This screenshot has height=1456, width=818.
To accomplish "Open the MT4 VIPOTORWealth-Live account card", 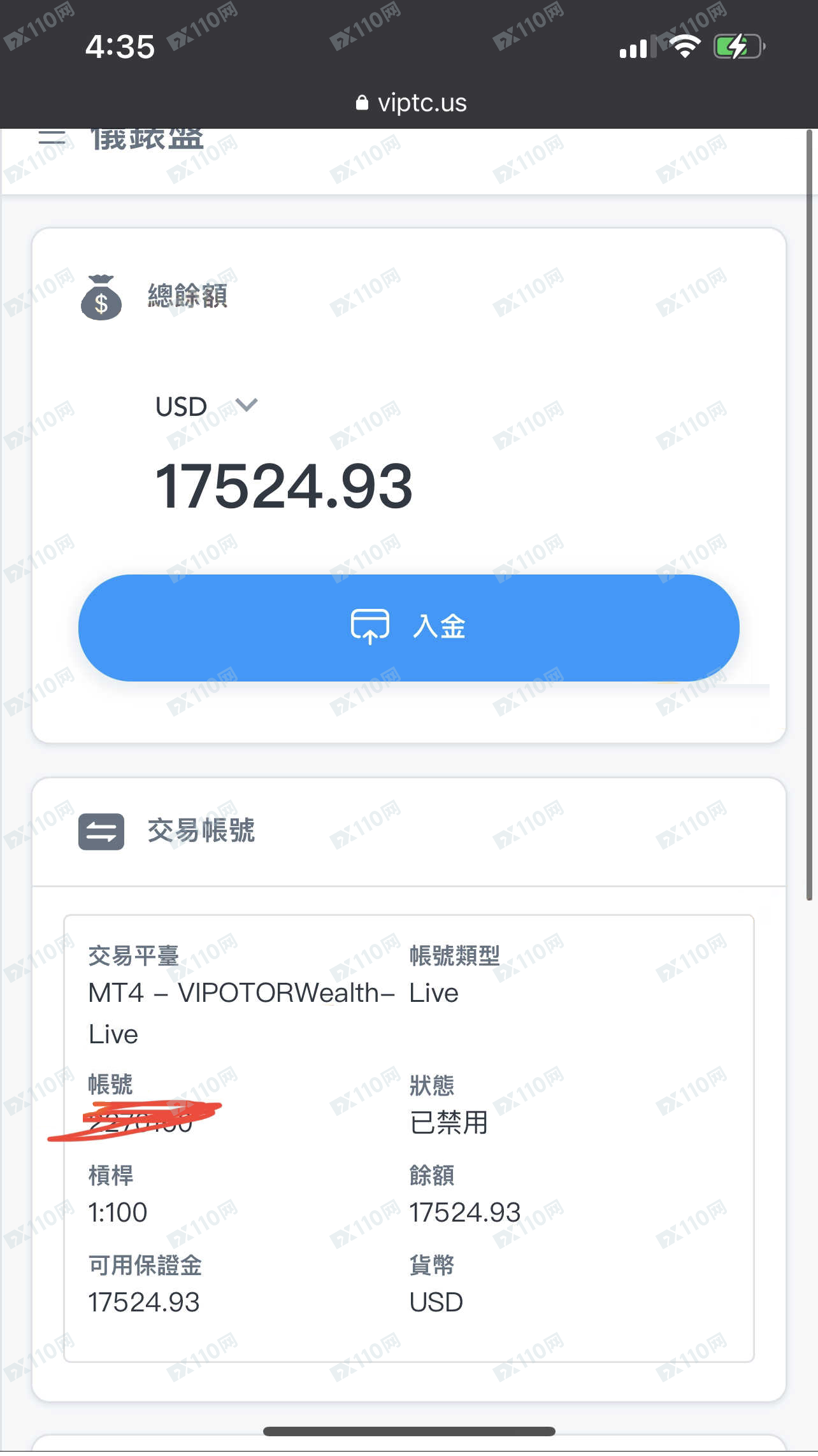I will pos(408,1138).
